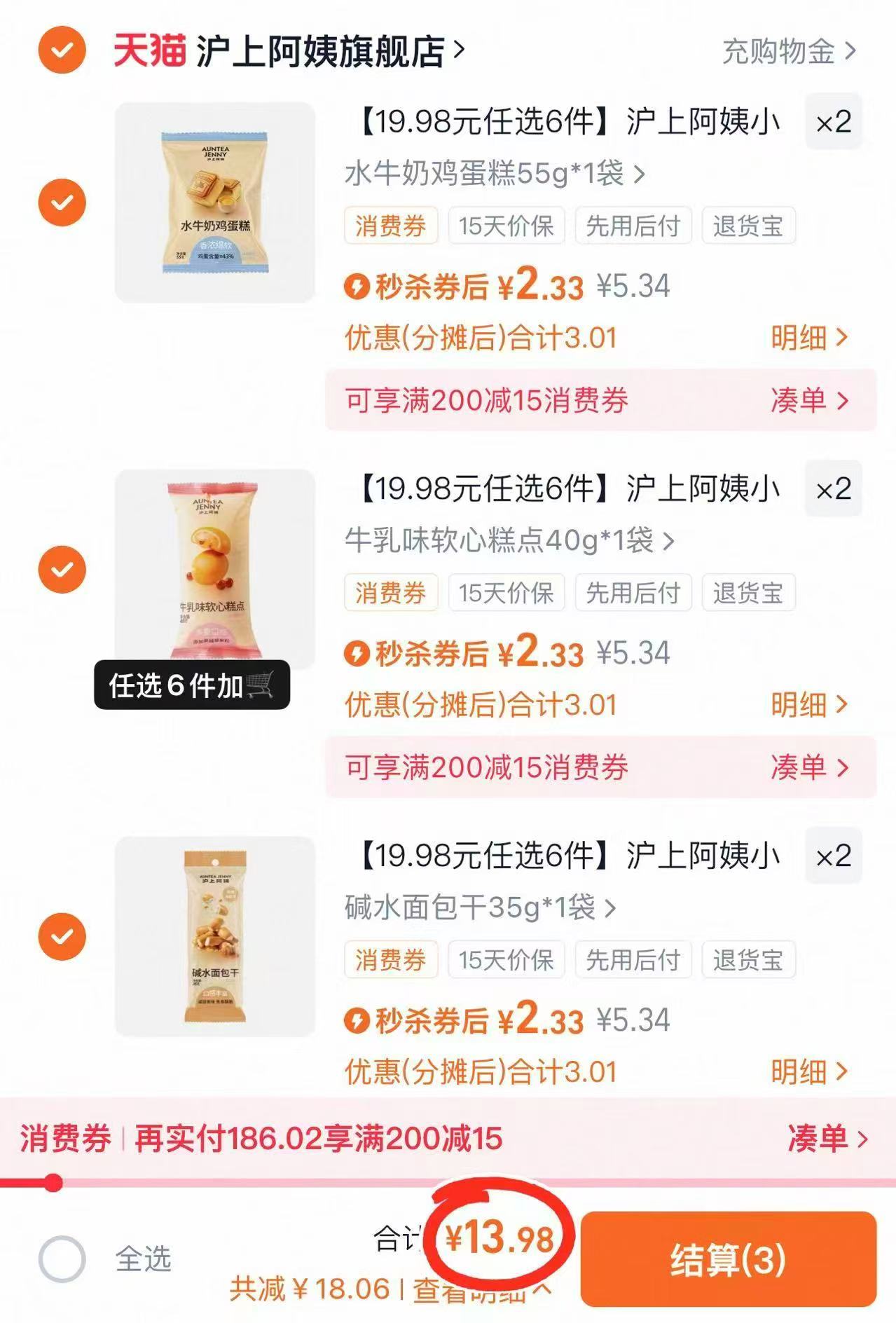Viewport: 896px width, 1323px height.
Task: Deselect the 水牛奶鸡蛋糕 item checkbox
Action: coord(62,203)
